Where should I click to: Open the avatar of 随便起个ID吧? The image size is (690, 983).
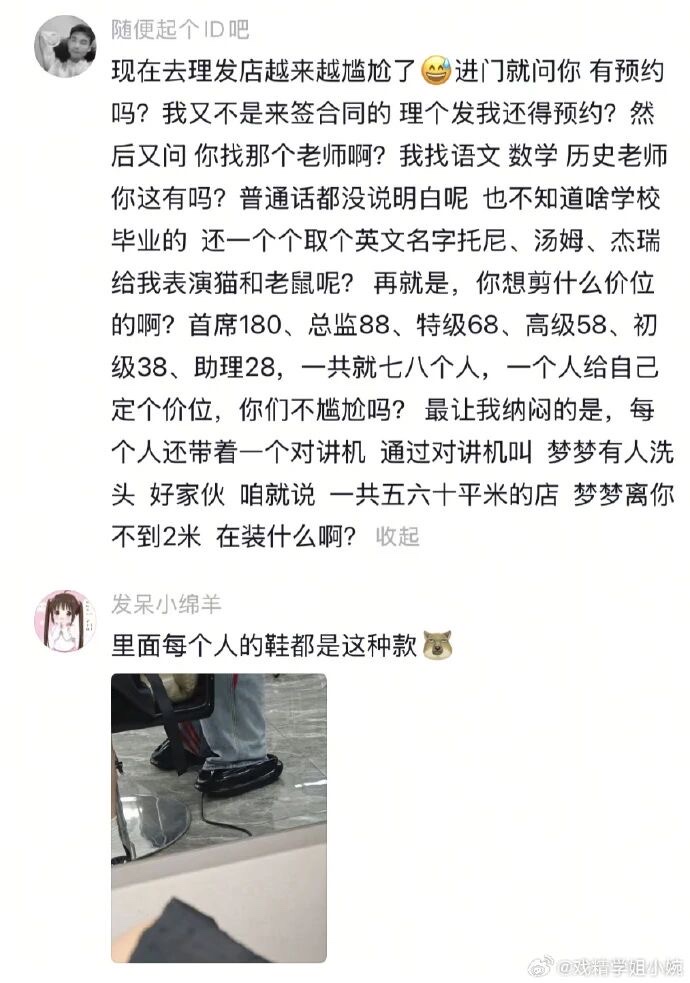[65, 46]
